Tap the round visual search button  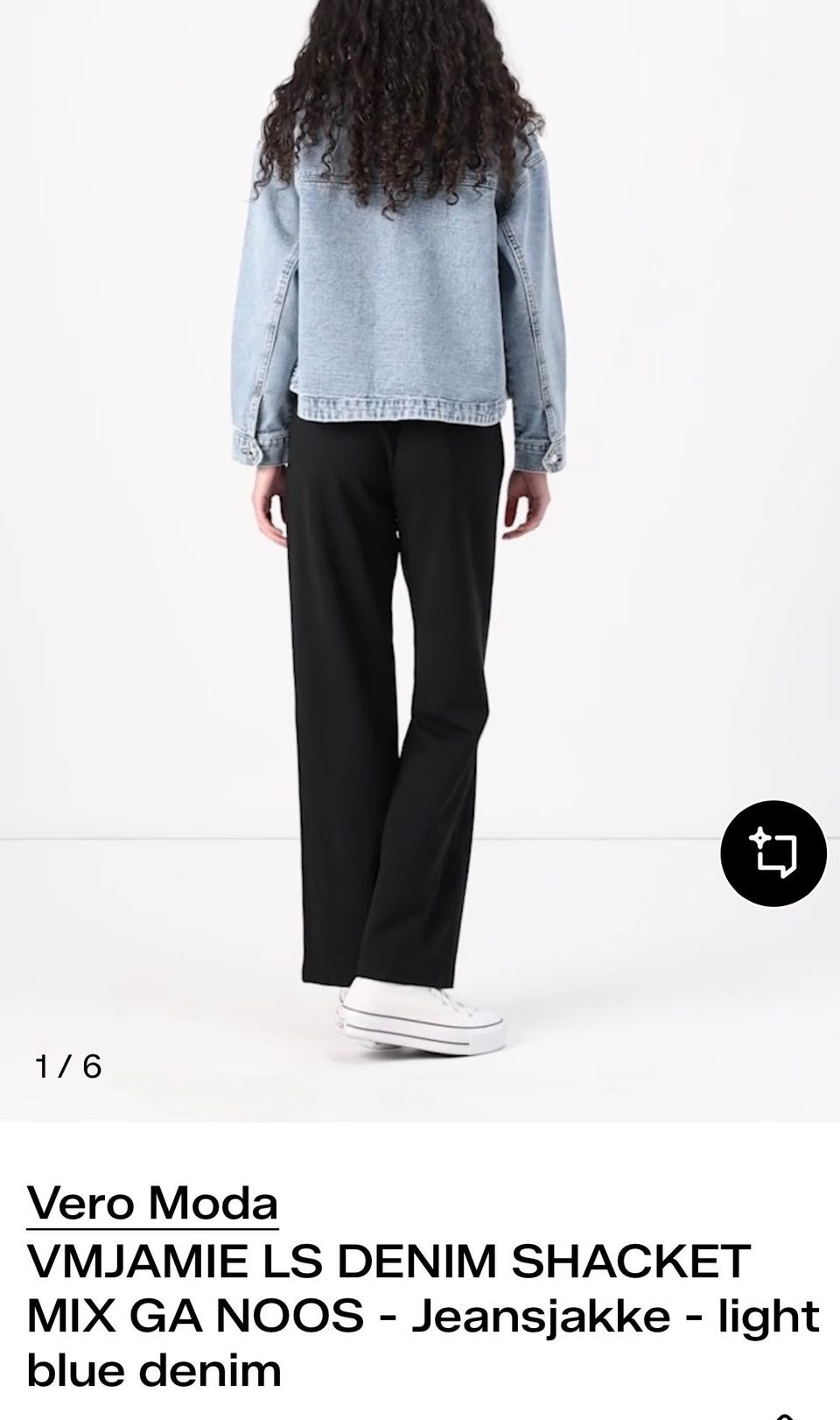[773, 854]
